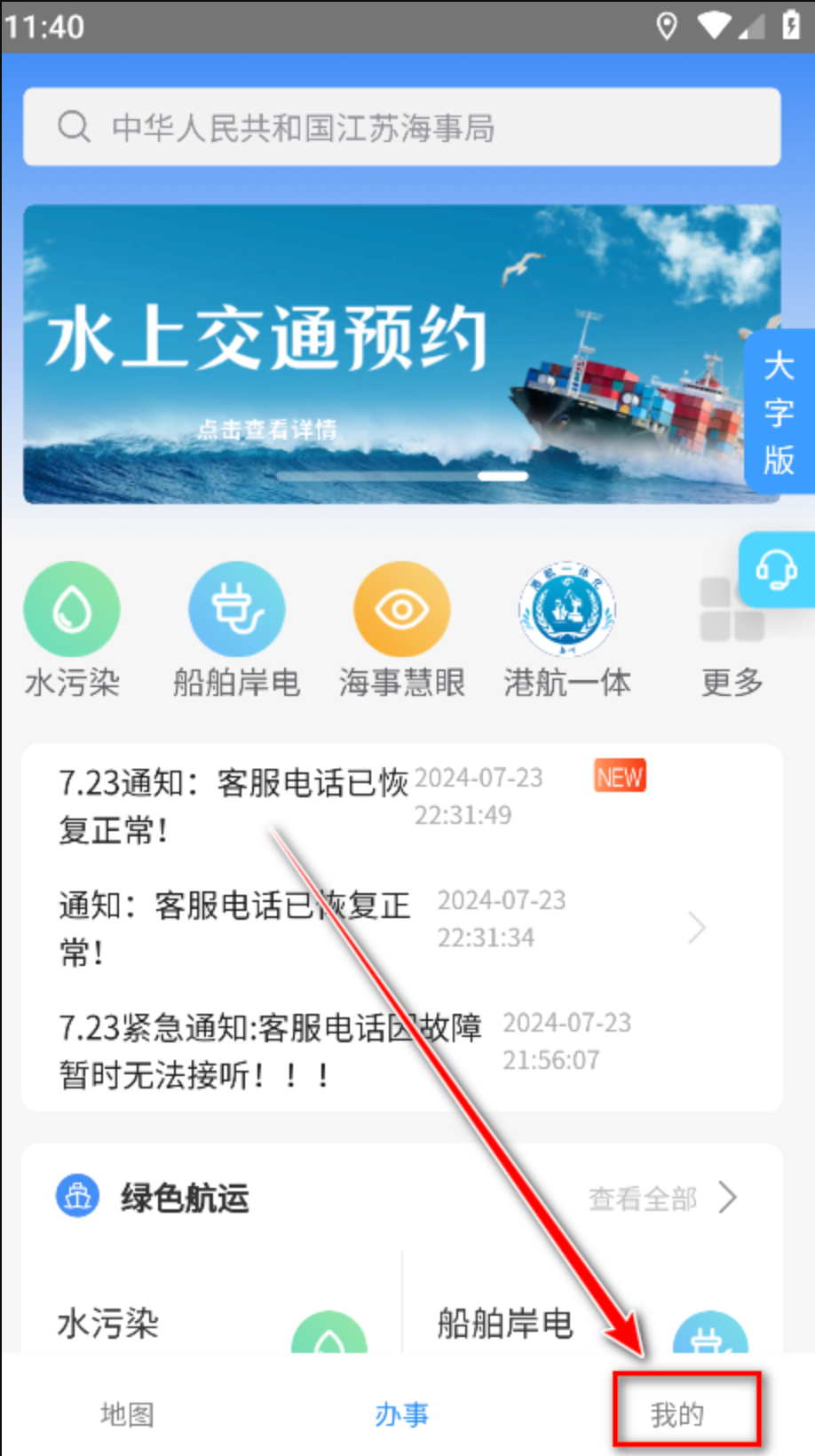Switch to 大字版 large-text mode
The width and height of the screenshot is (815, 1456).
click(x=779, y=413)
